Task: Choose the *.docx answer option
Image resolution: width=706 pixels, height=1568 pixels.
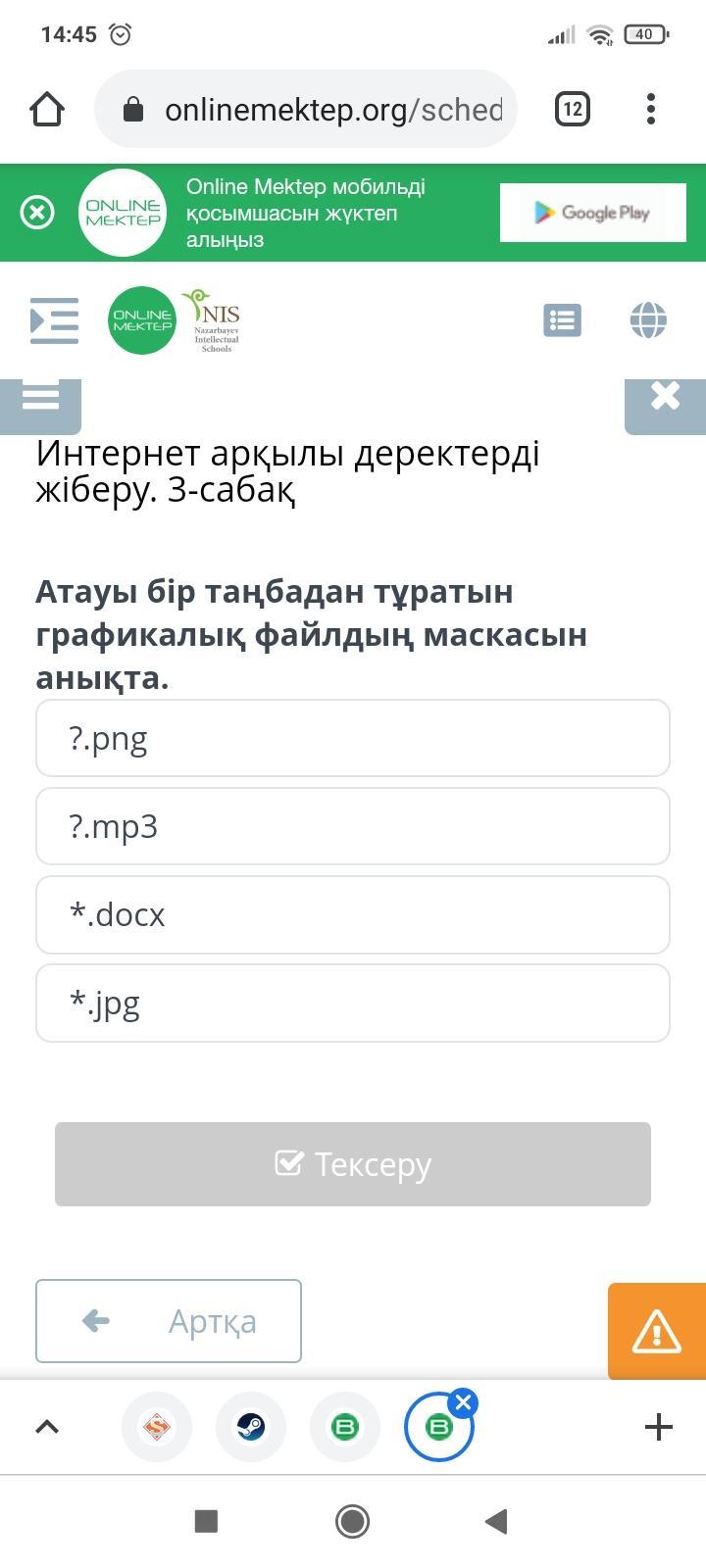Action: click(x=353, y=914)
